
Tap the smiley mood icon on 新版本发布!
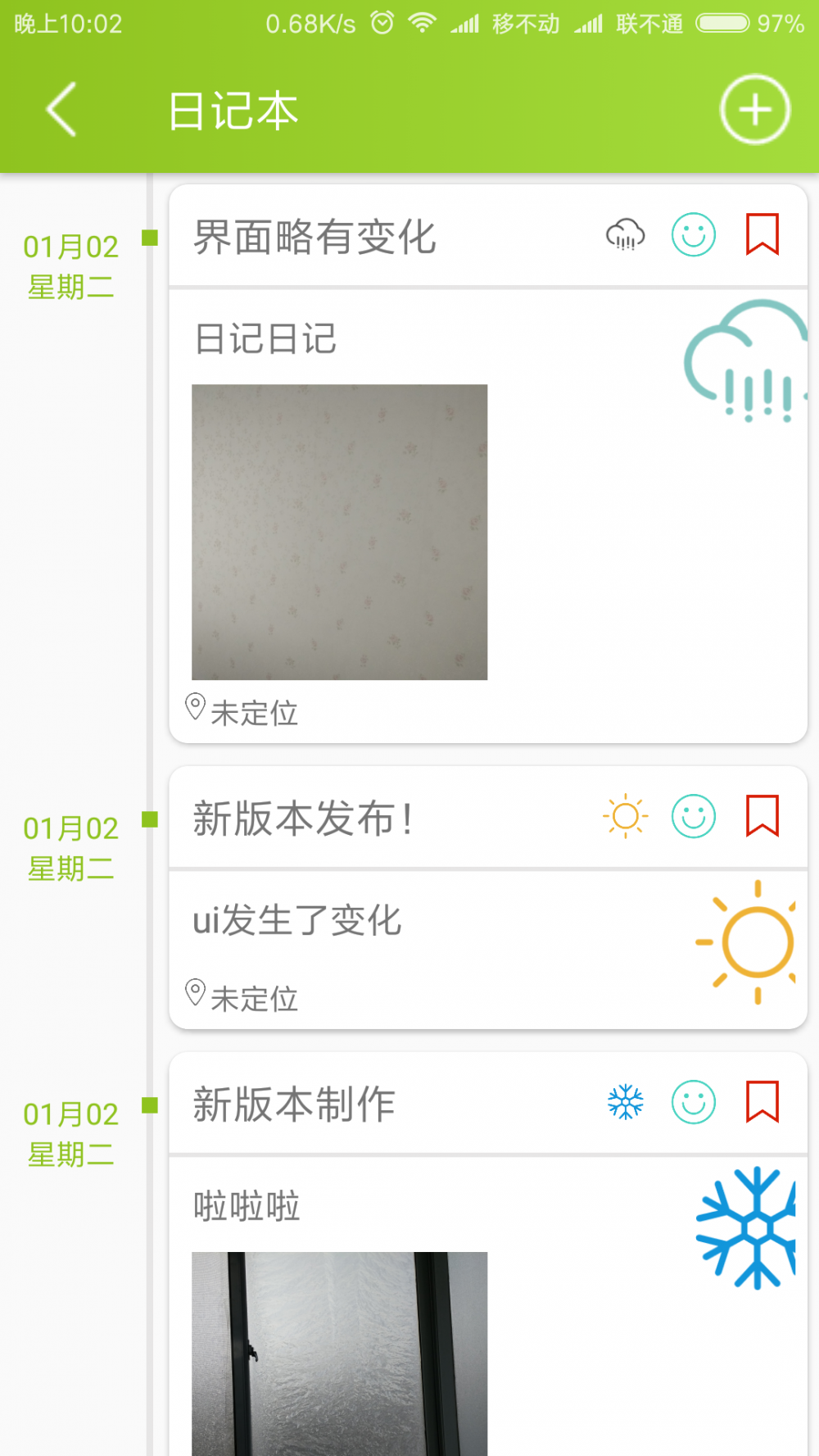pyautogui.click(x=693, y=816)
